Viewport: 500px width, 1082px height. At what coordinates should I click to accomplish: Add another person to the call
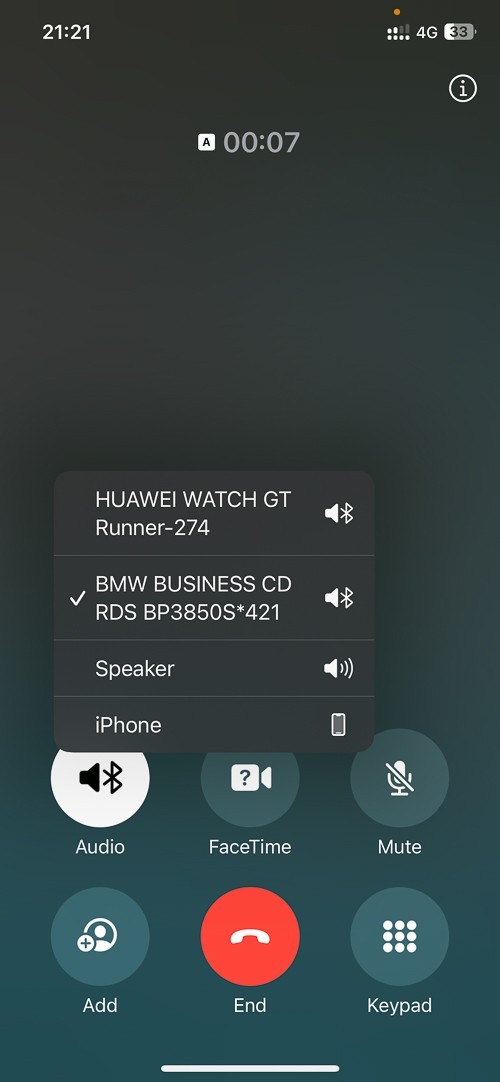(x=100, y=936)
